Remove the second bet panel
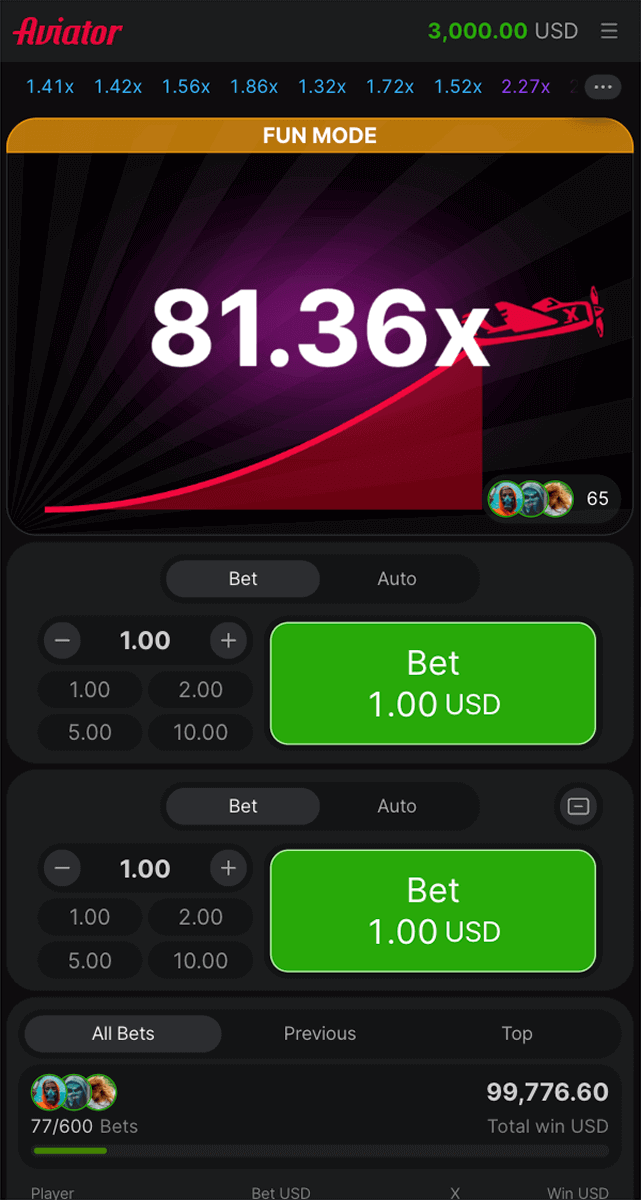 pos(578,806)
